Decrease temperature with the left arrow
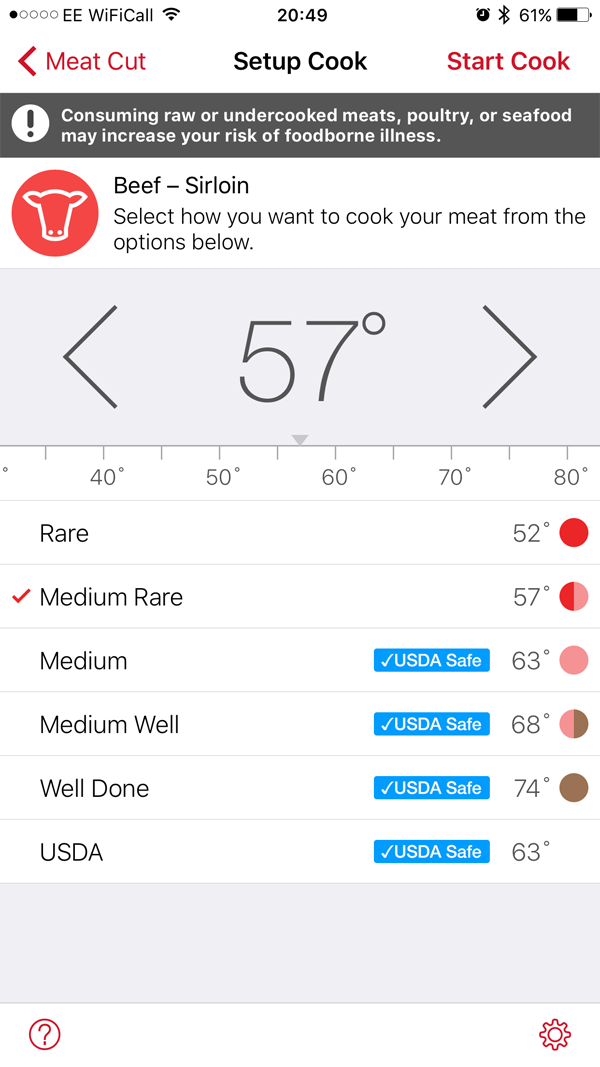This screenshot has height=1067, width=600. [90, 357]
